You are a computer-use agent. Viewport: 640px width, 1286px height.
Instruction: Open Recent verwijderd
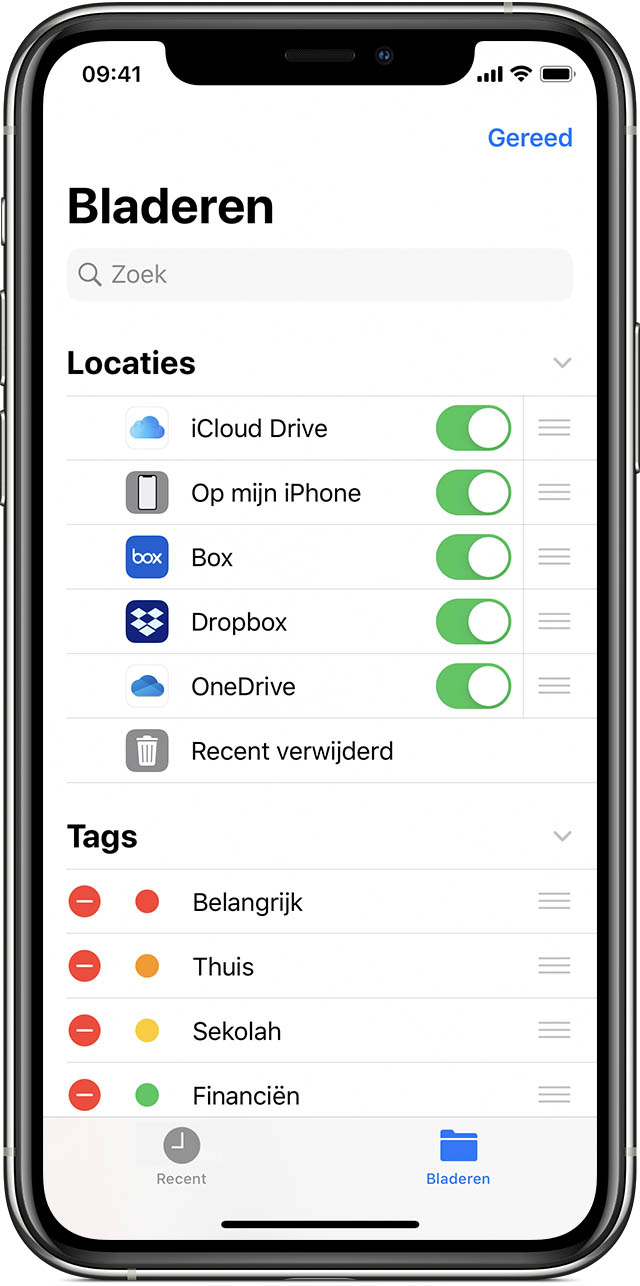292,751
